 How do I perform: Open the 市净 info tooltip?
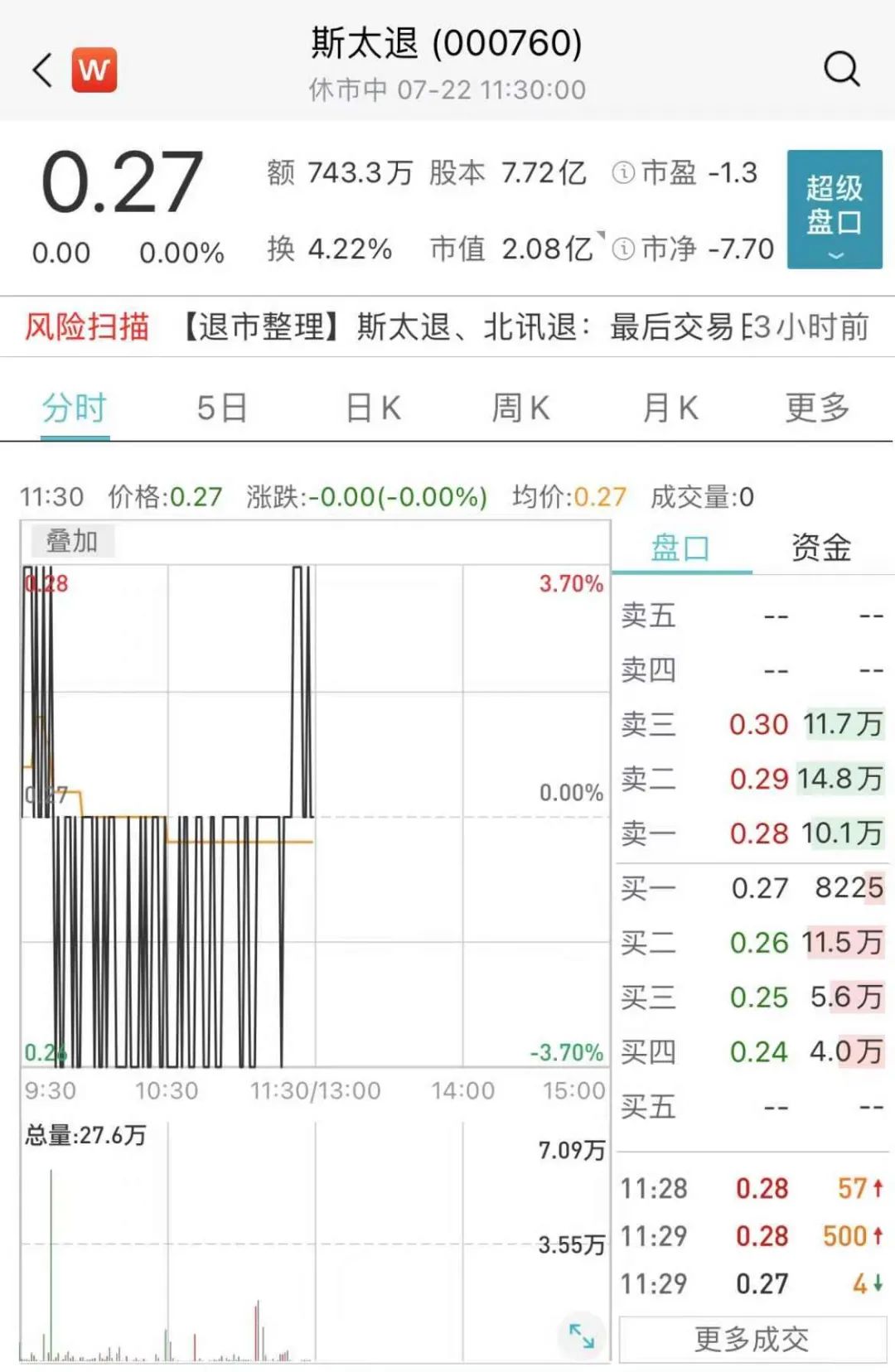[623, 249]
